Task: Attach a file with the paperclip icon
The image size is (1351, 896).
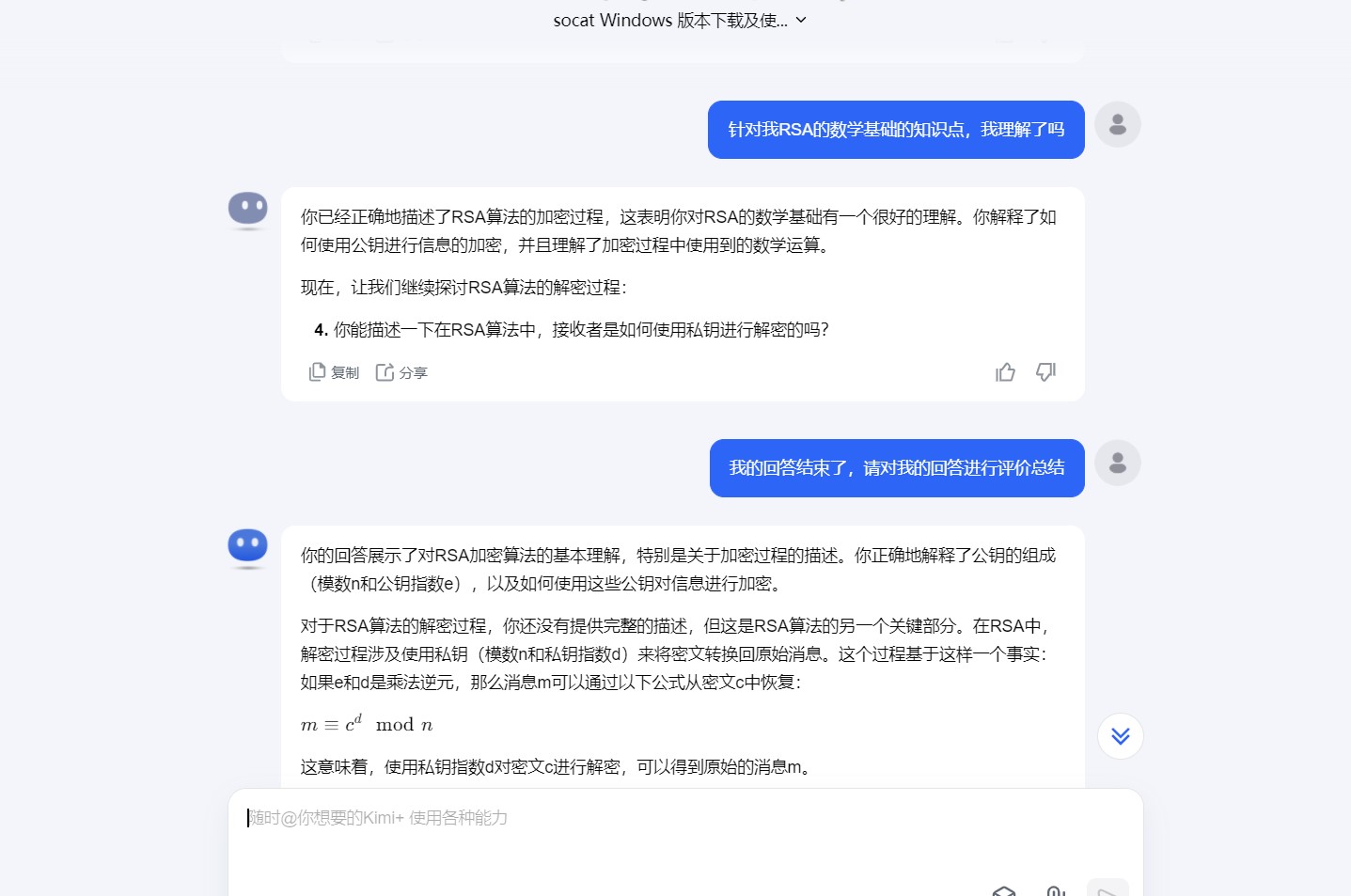Action: pyautogui.click(x=1055, y=889)
